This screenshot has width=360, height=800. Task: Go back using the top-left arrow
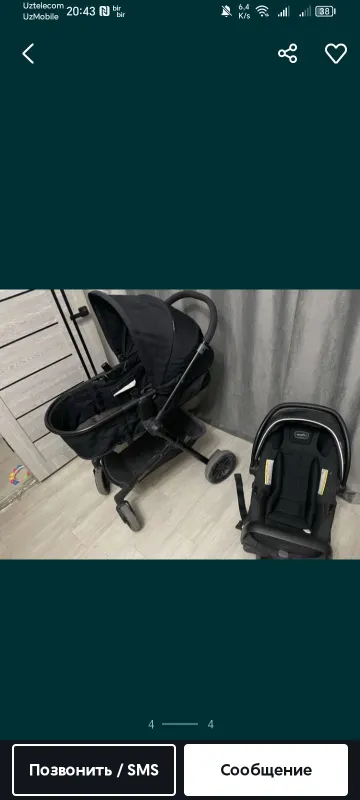click(x=28, y=54)
